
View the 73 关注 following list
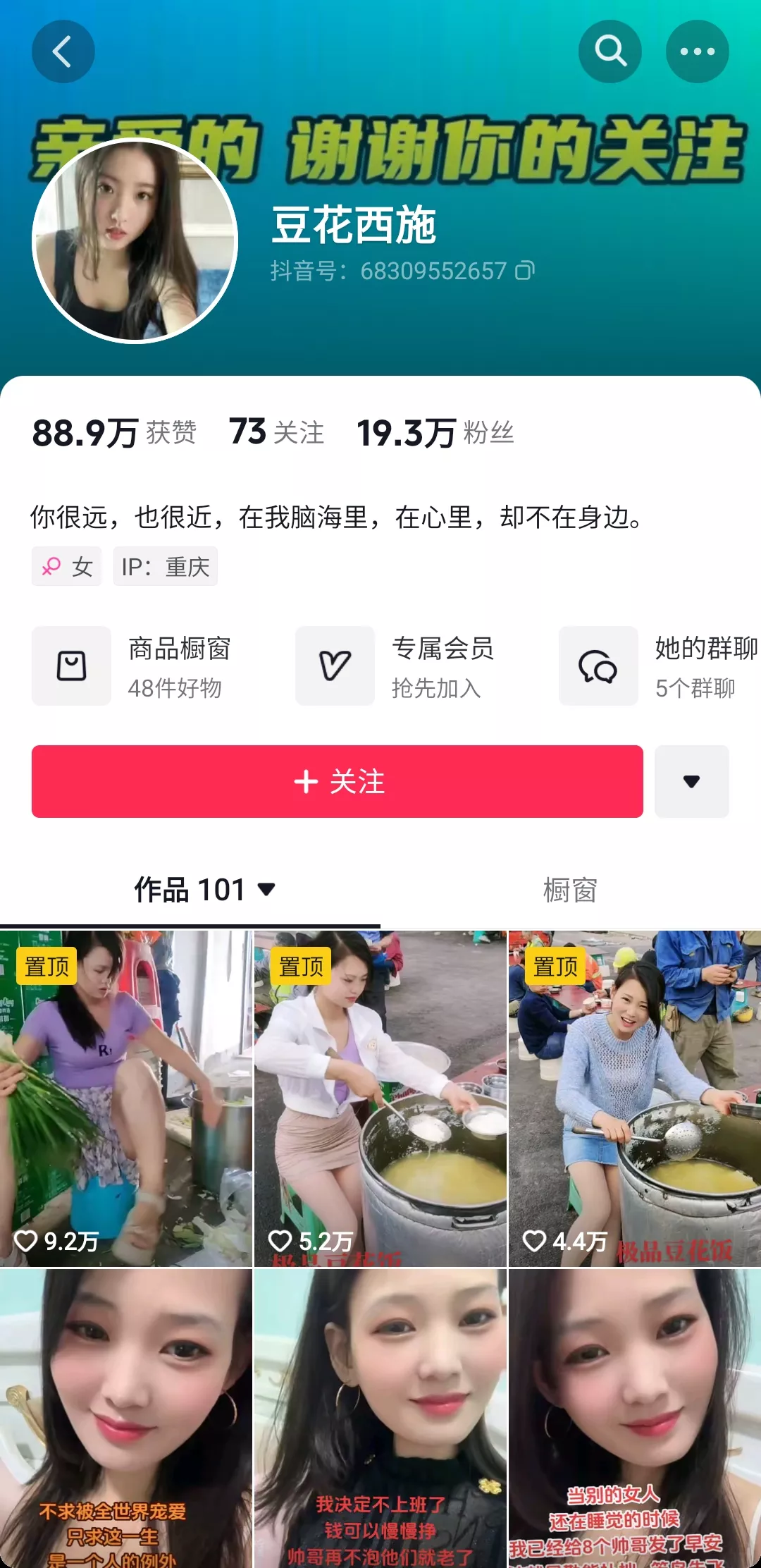276,432
